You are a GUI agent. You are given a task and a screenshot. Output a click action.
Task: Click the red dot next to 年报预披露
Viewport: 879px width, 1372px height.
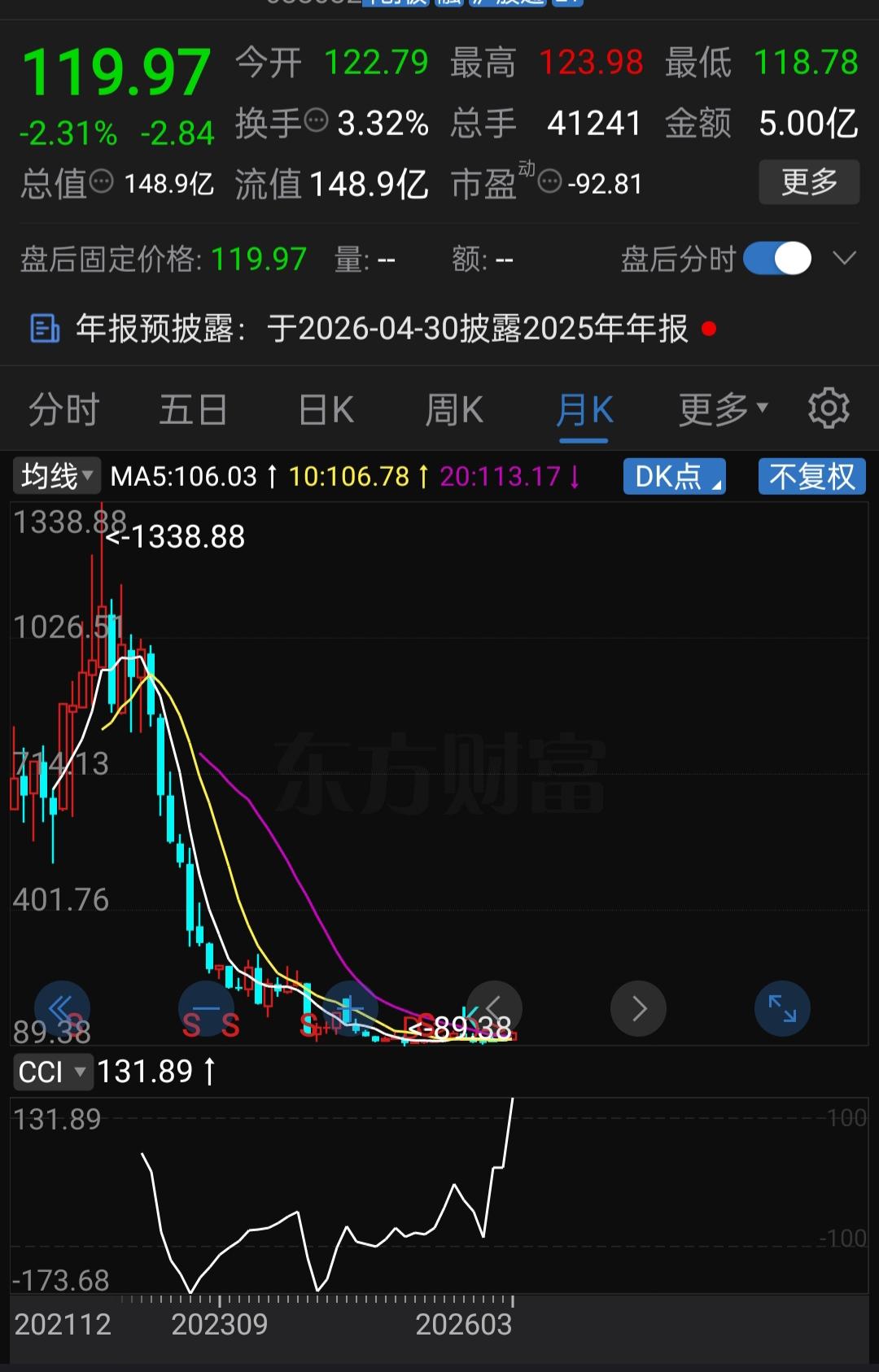[710, 329]
